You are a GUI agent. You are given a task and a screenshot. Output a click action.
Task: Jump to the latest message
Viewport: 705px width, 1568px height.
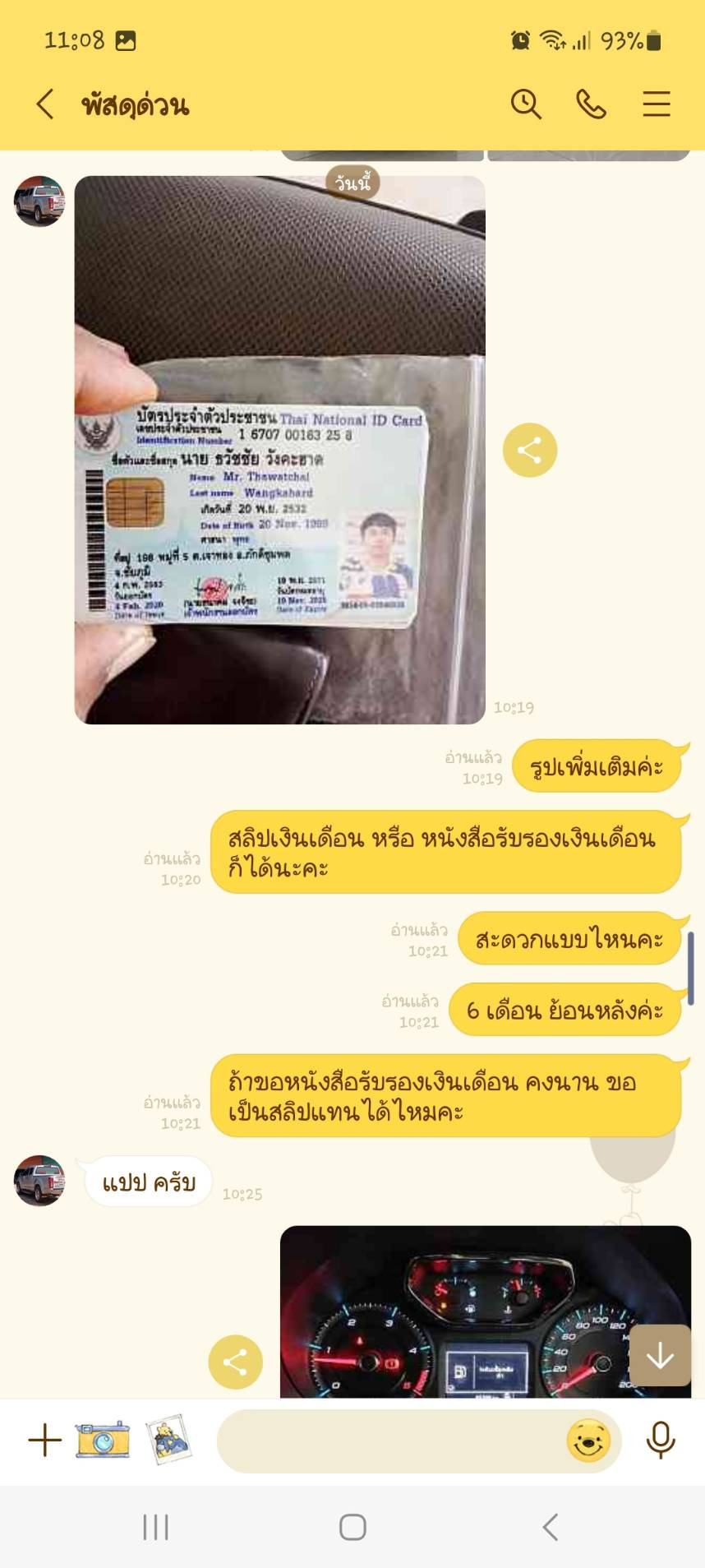click(660, 1356)
